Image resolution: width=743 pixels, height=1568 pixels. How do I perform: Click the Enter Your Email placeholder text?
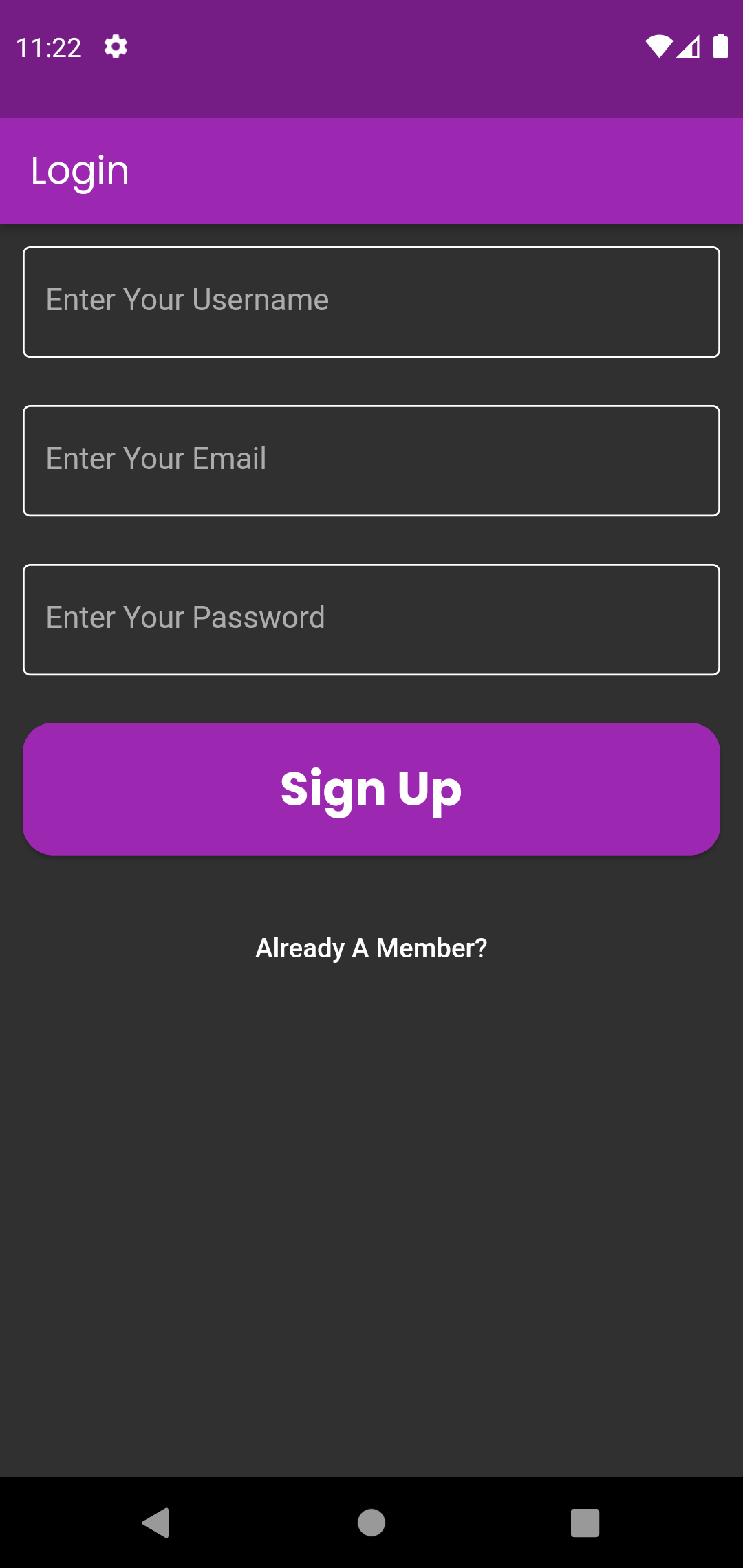click(x=156, y=458)
